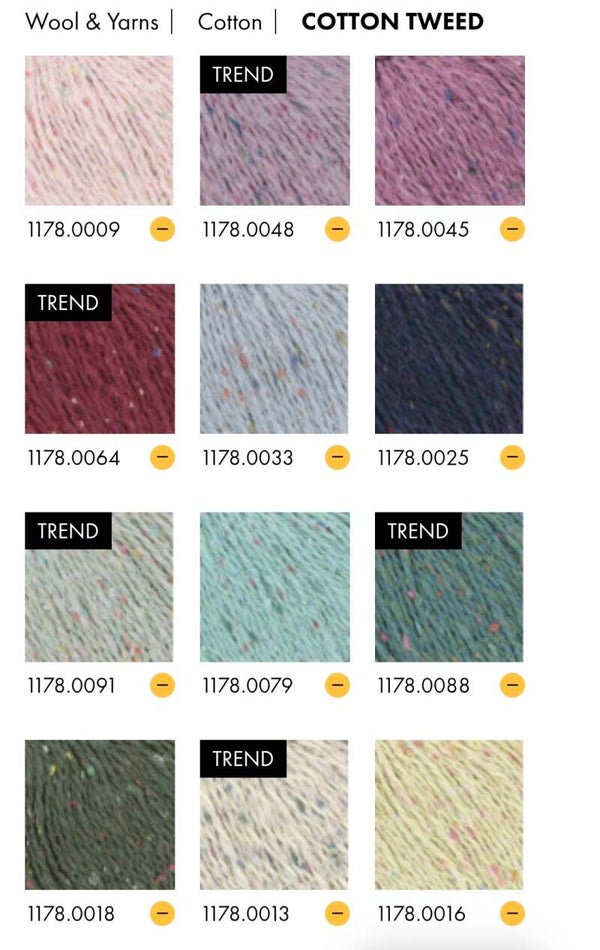Pick the mauve swatch 1178.0045
This screenshot has height=950, width=600.
click(449, 131)
